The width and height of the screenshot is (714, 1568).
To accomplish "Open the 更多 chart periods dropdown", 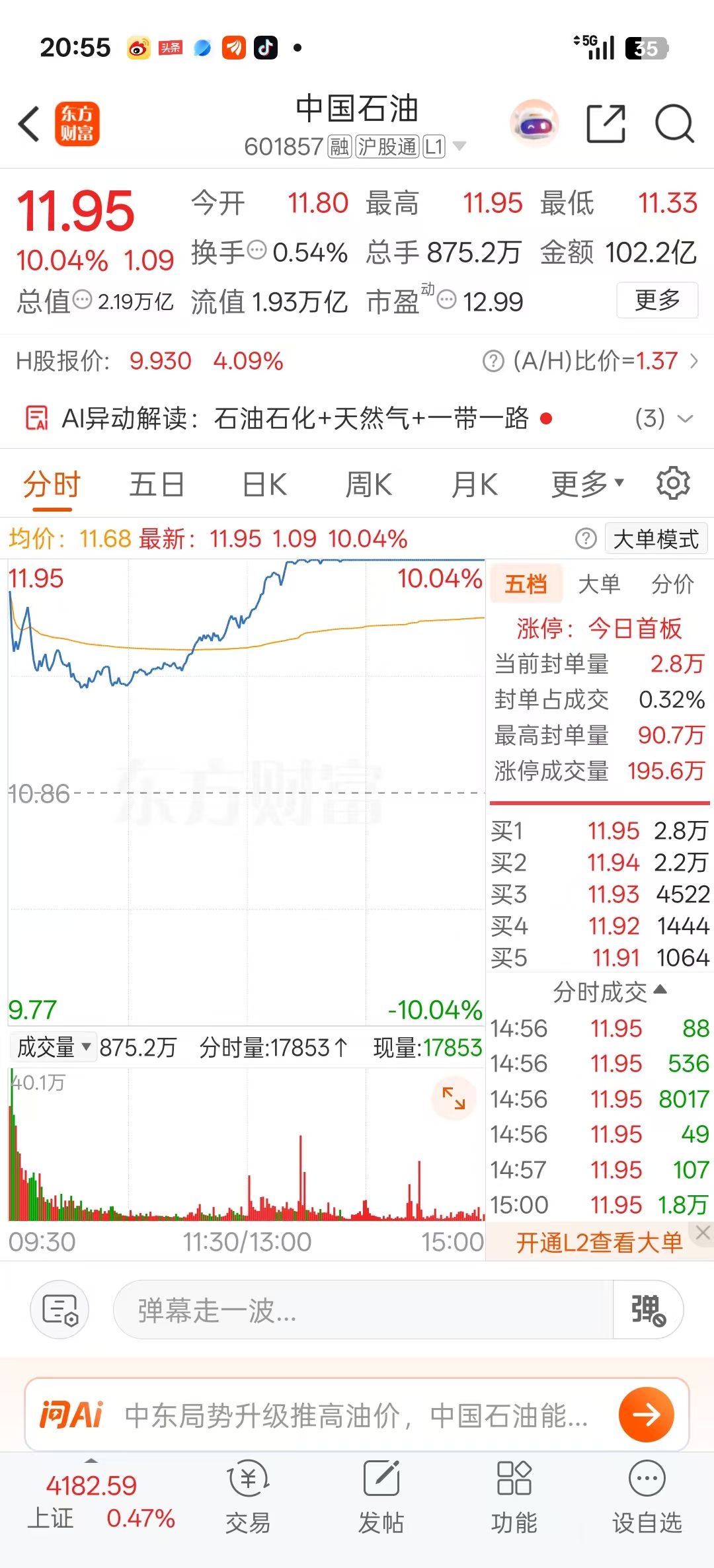I will click(x=587, y=485).
